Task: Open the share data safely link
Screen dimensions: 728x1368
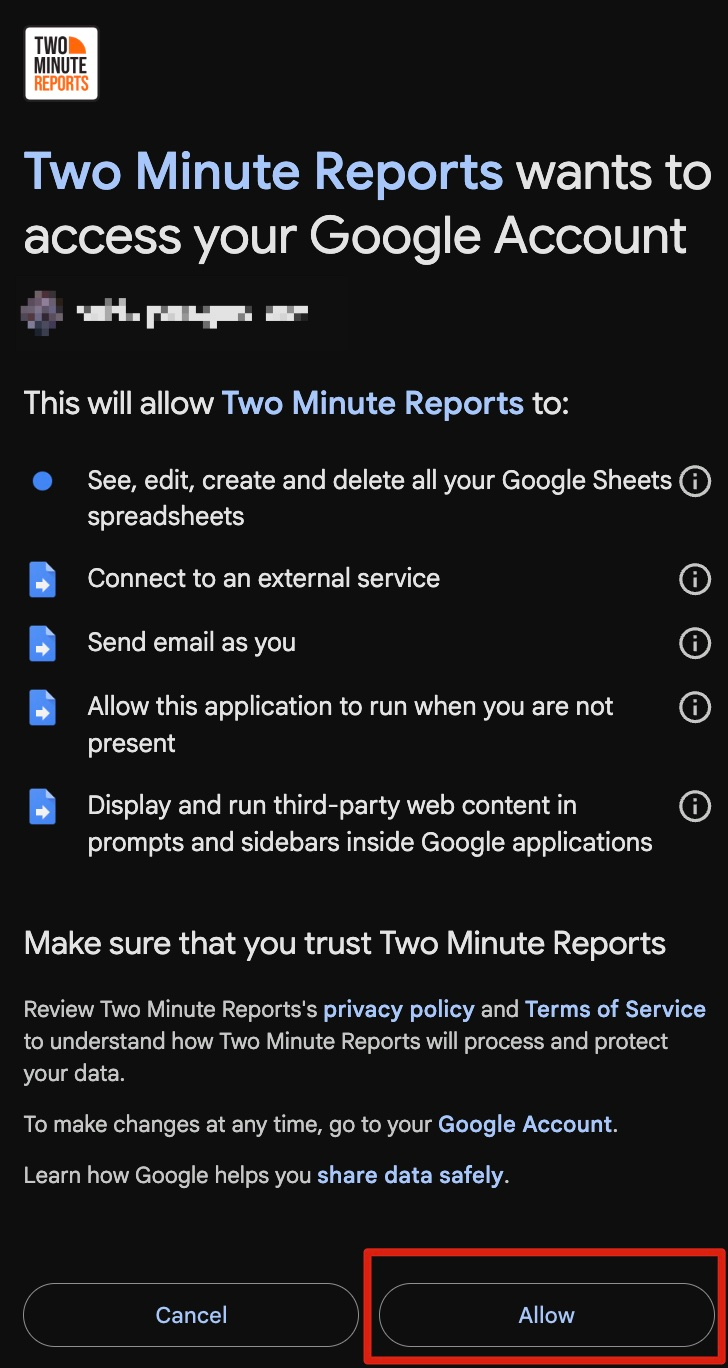Action: (x=410, y=1175)
